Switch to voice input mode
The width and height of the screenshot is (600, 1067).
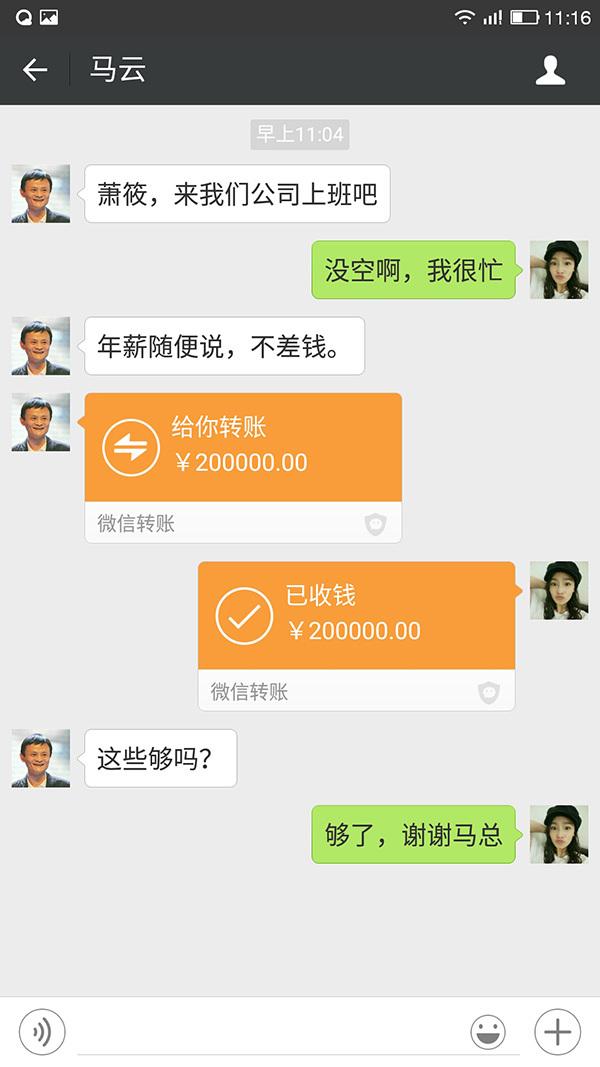click(x=42, y=1031)
